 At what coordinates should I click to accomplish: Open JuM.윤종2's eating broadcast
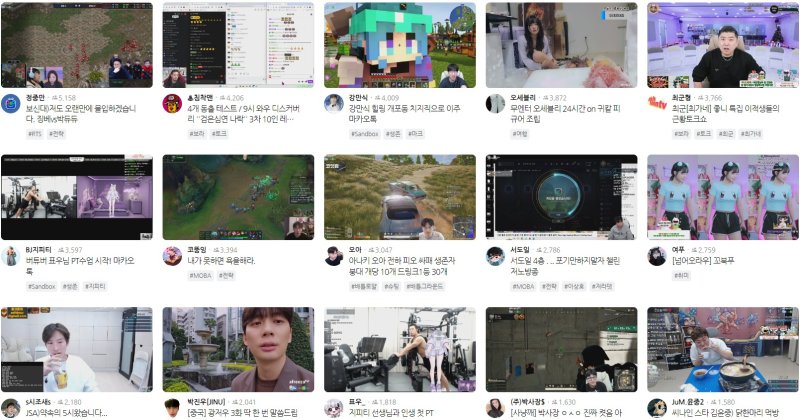pyautogui.click(x=722, y=349)
